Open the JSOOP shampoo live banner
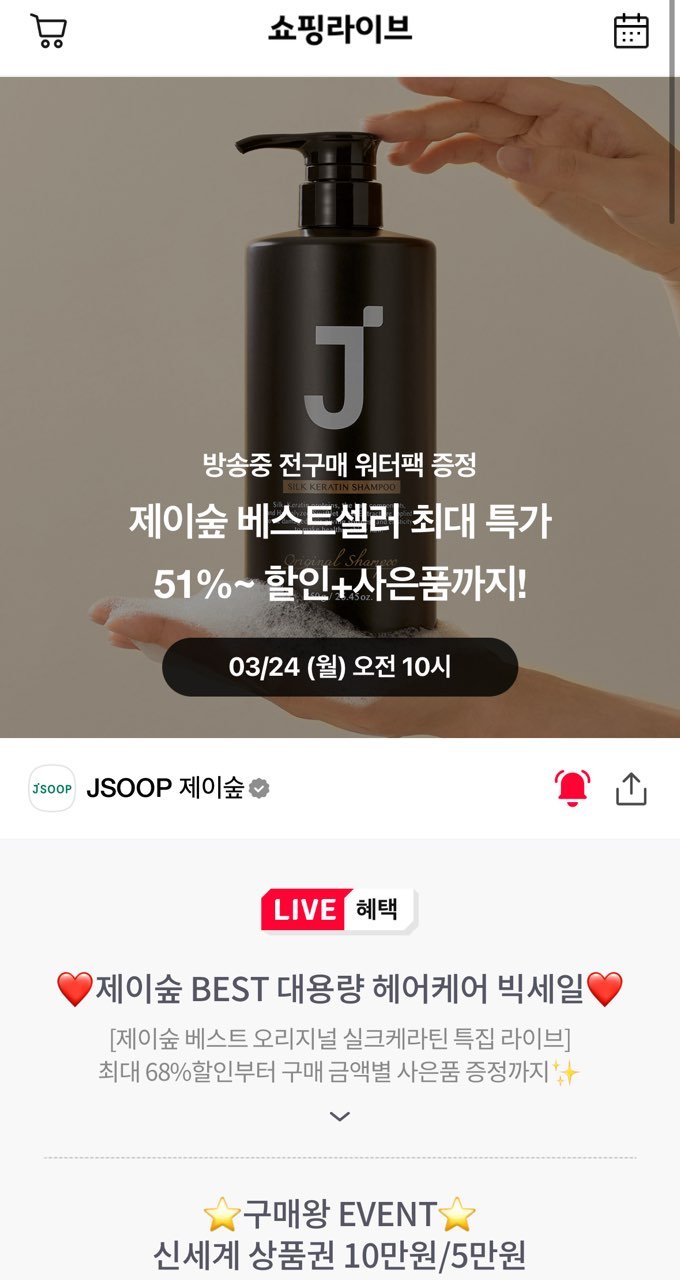This screenshot has height=1280, width=680. tap(340, 407)
